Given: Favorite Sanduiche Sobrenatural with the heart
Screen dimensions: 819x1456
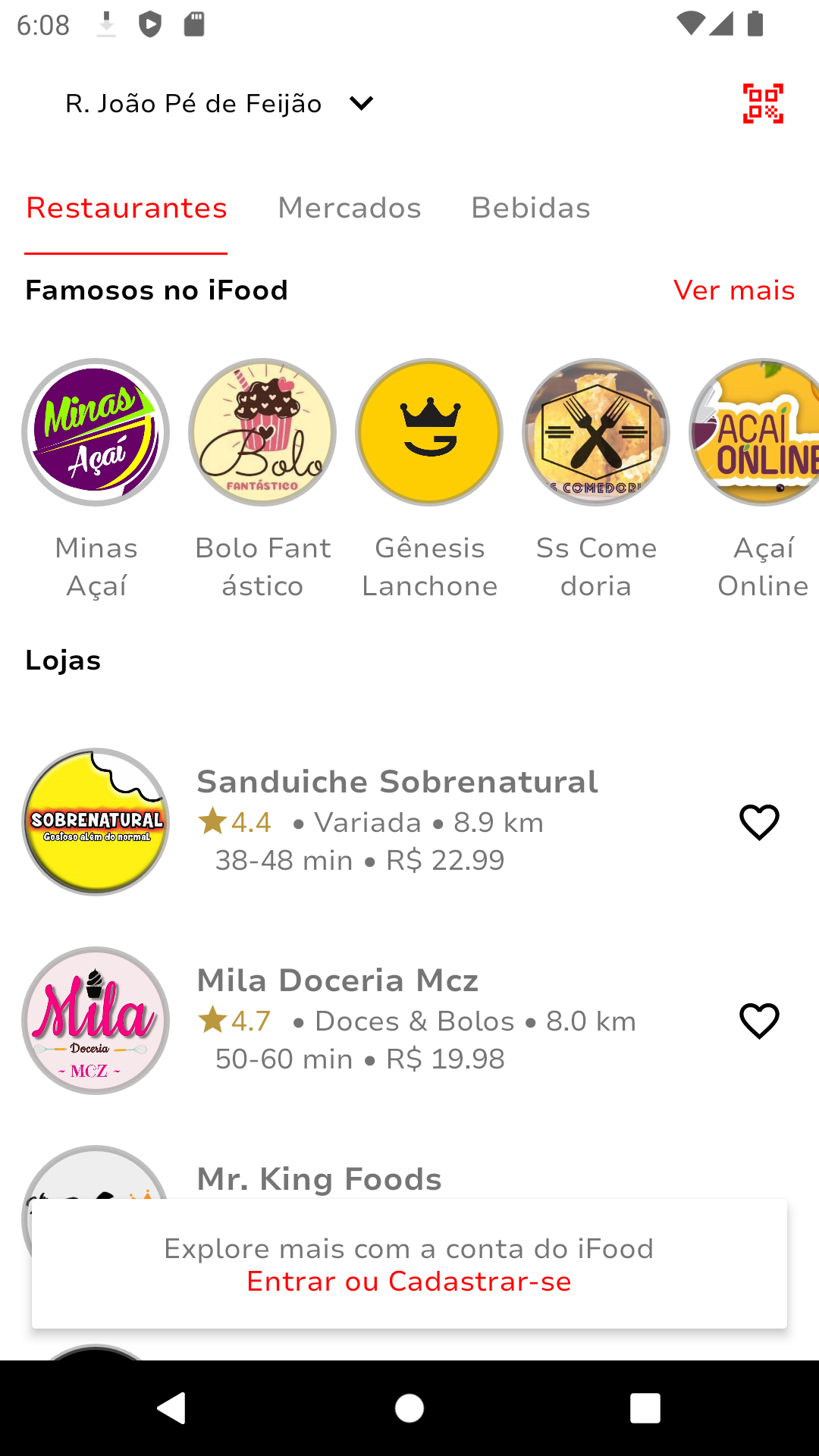Looking at the screenshot, I should [759, 822].
